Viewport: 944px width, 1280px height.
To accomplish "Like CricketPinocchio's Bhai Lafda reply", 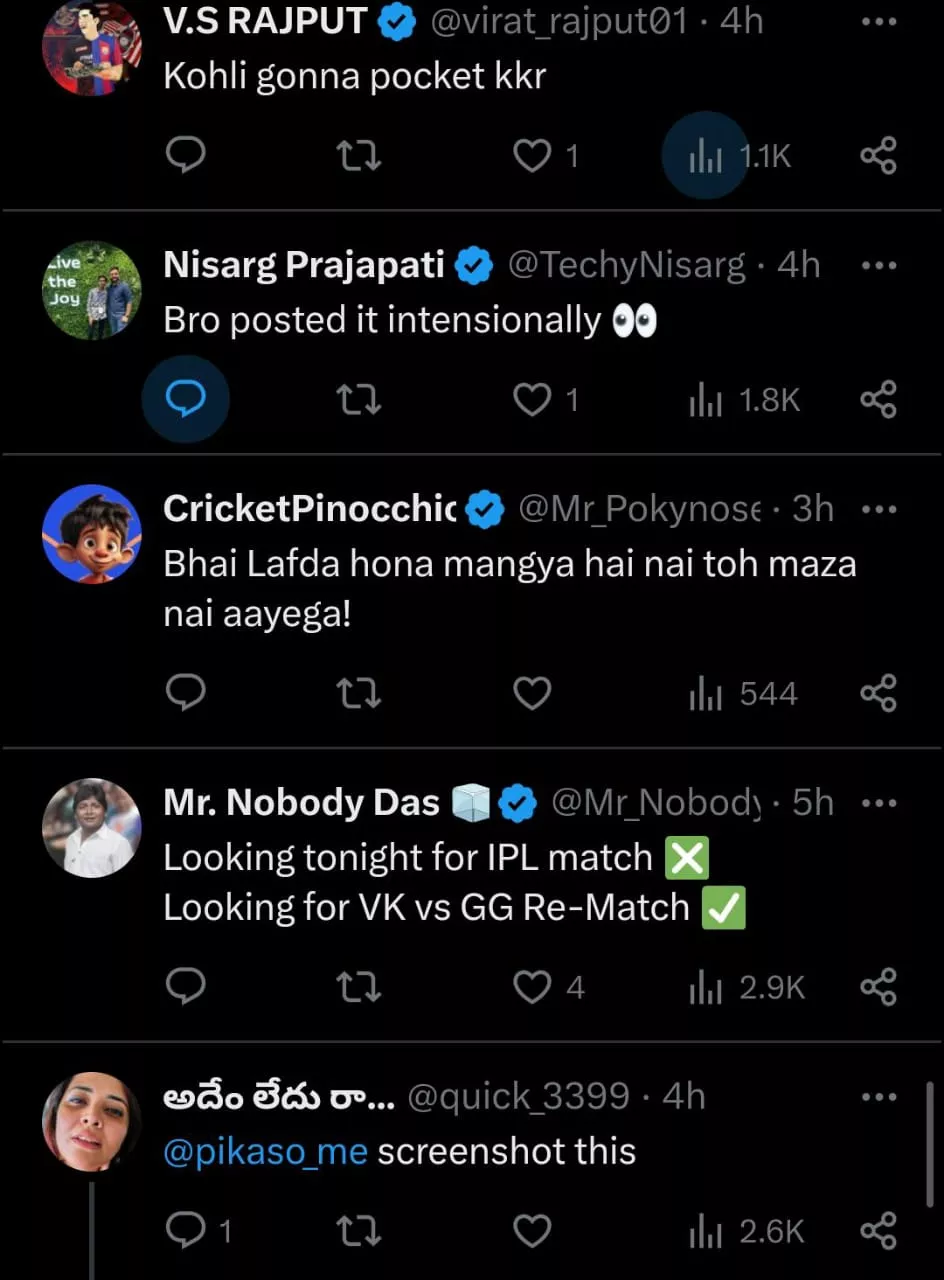I will click(x=532, y=693).
